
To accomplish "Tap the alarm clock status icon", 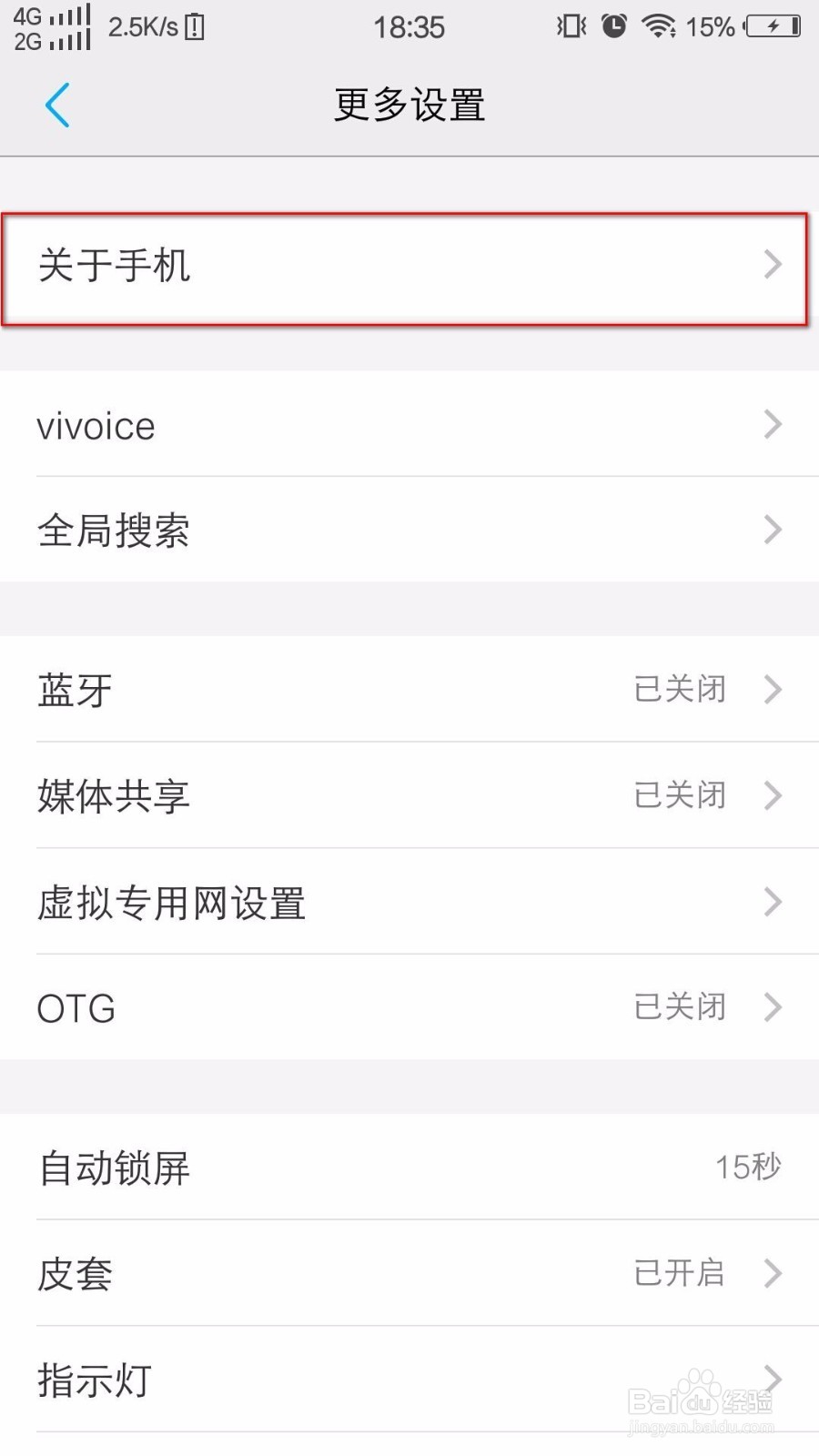I will (613, 25).
